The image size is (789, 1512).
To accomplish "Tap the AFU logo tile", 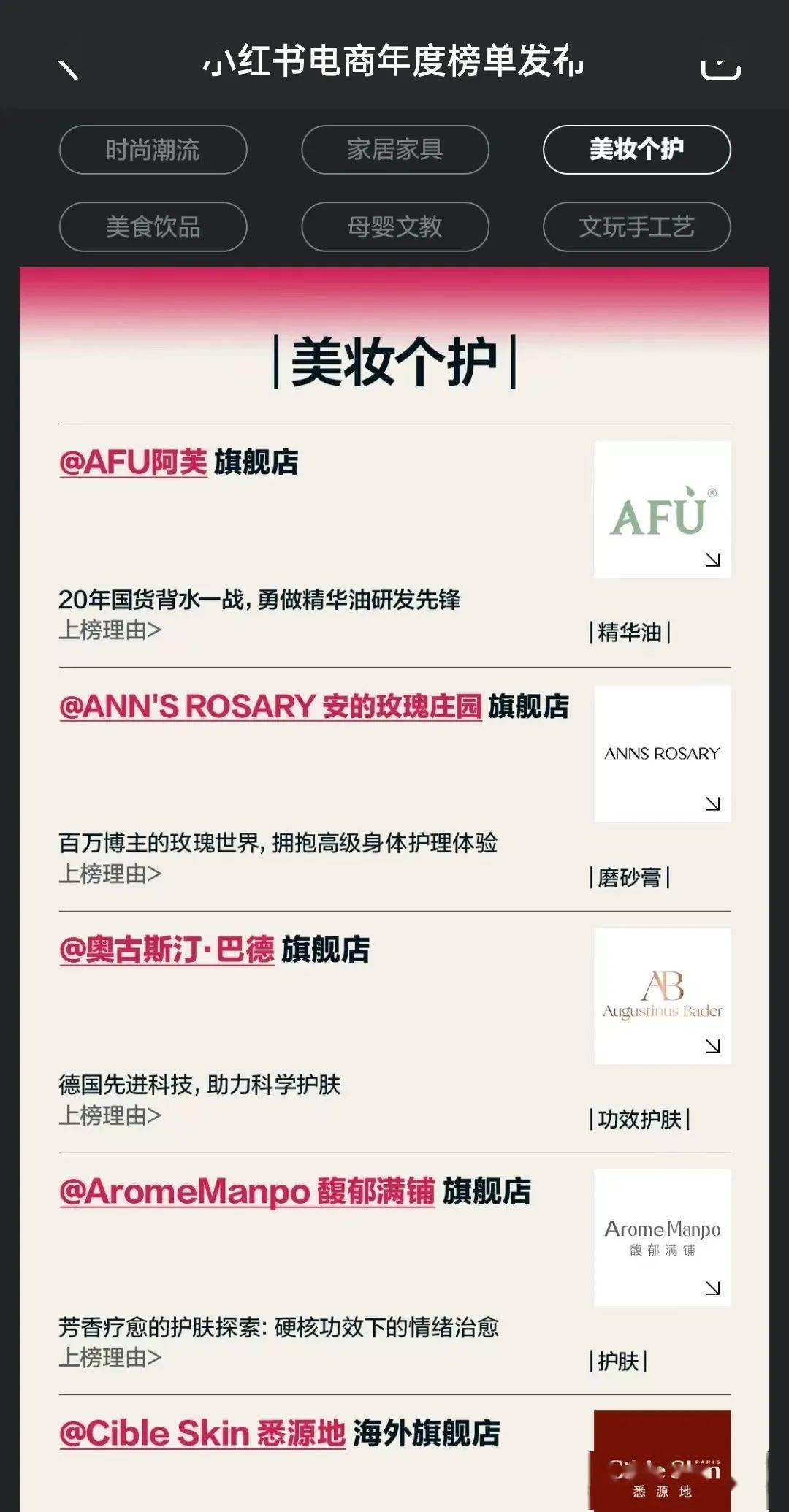I will [x=662, y=509].
